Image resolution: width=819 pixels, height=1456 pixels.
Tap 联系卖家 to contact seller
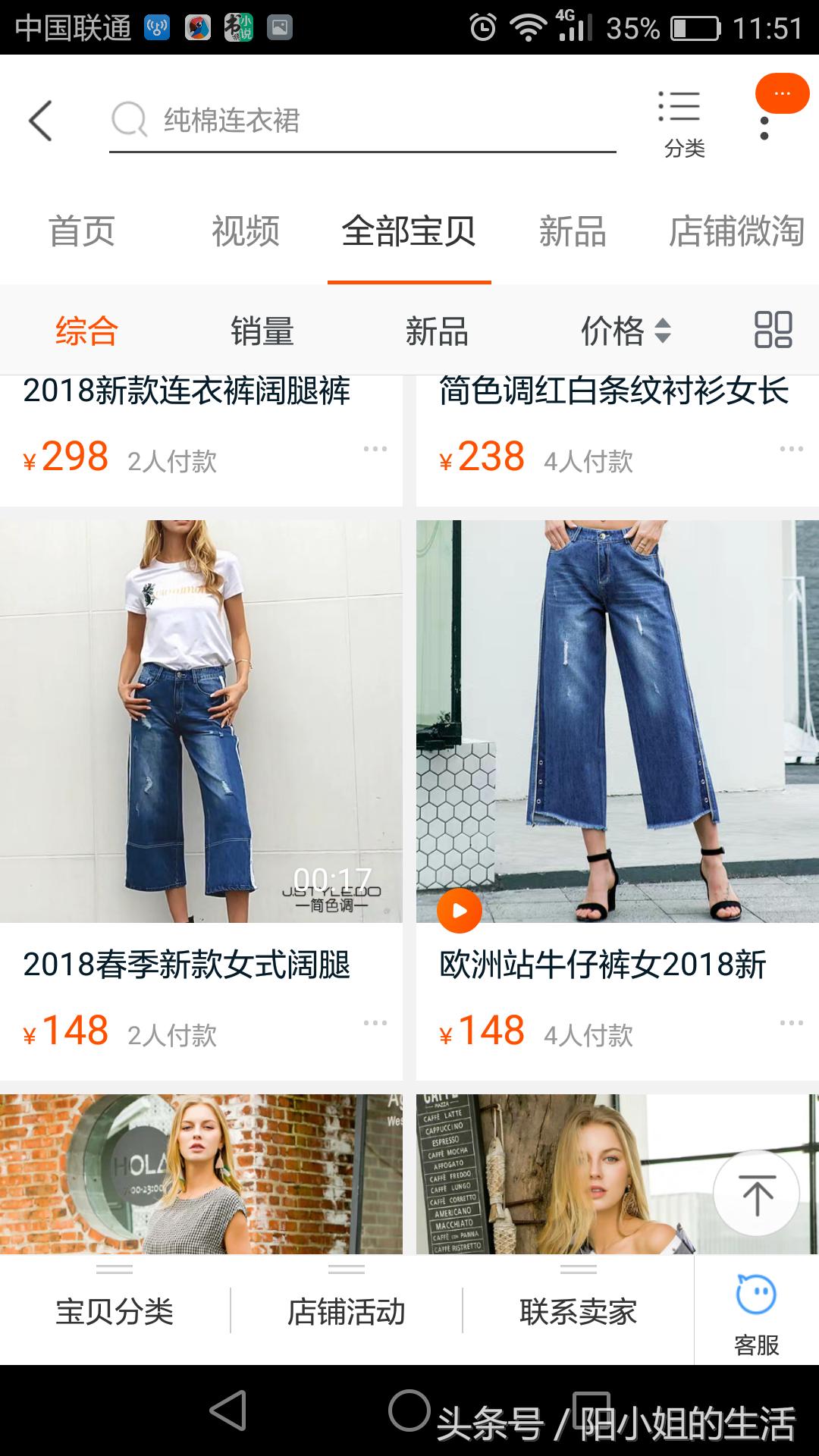[x=579, y=1309]
